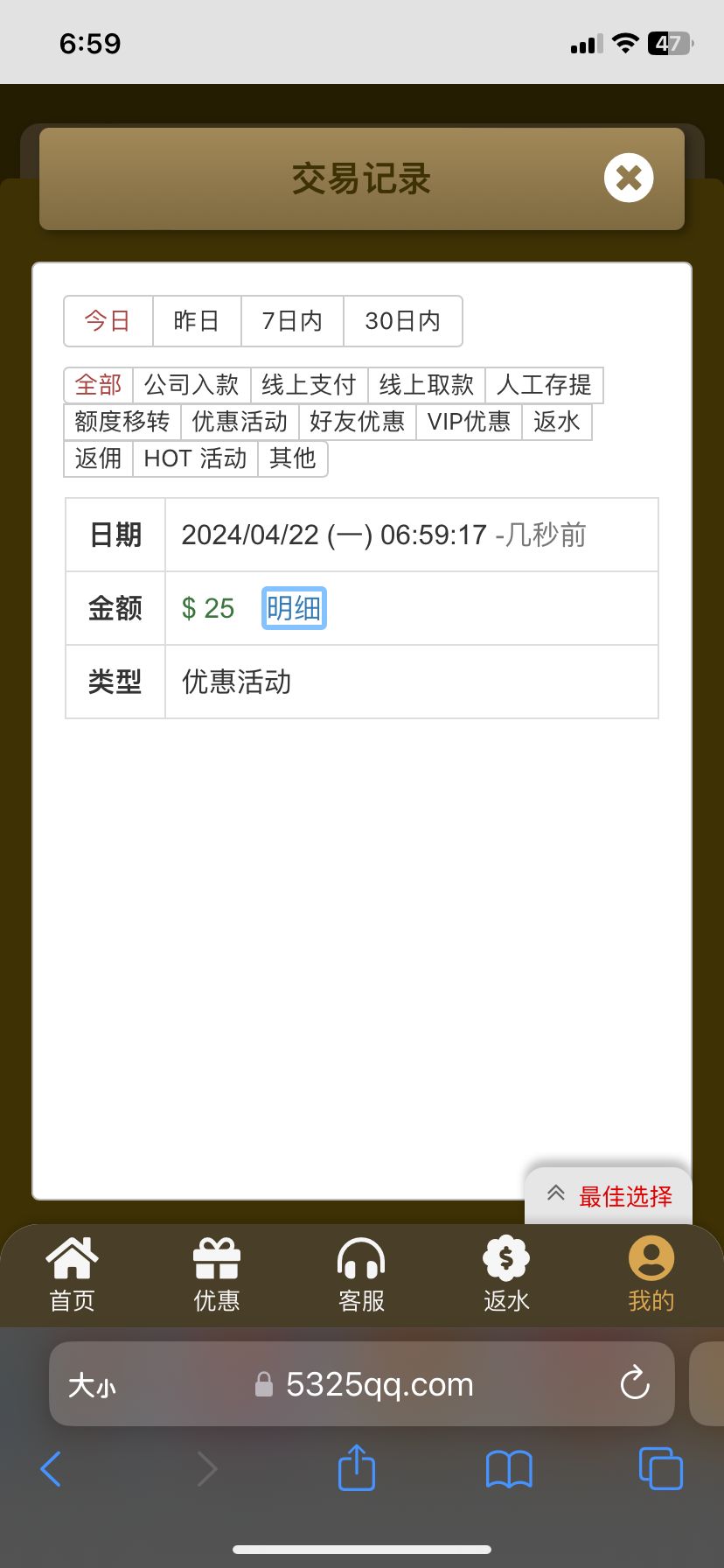Viewport: 724px width, 1568px height.
Task: Open the Safari tabs switcher
Action: [660, 1469]
